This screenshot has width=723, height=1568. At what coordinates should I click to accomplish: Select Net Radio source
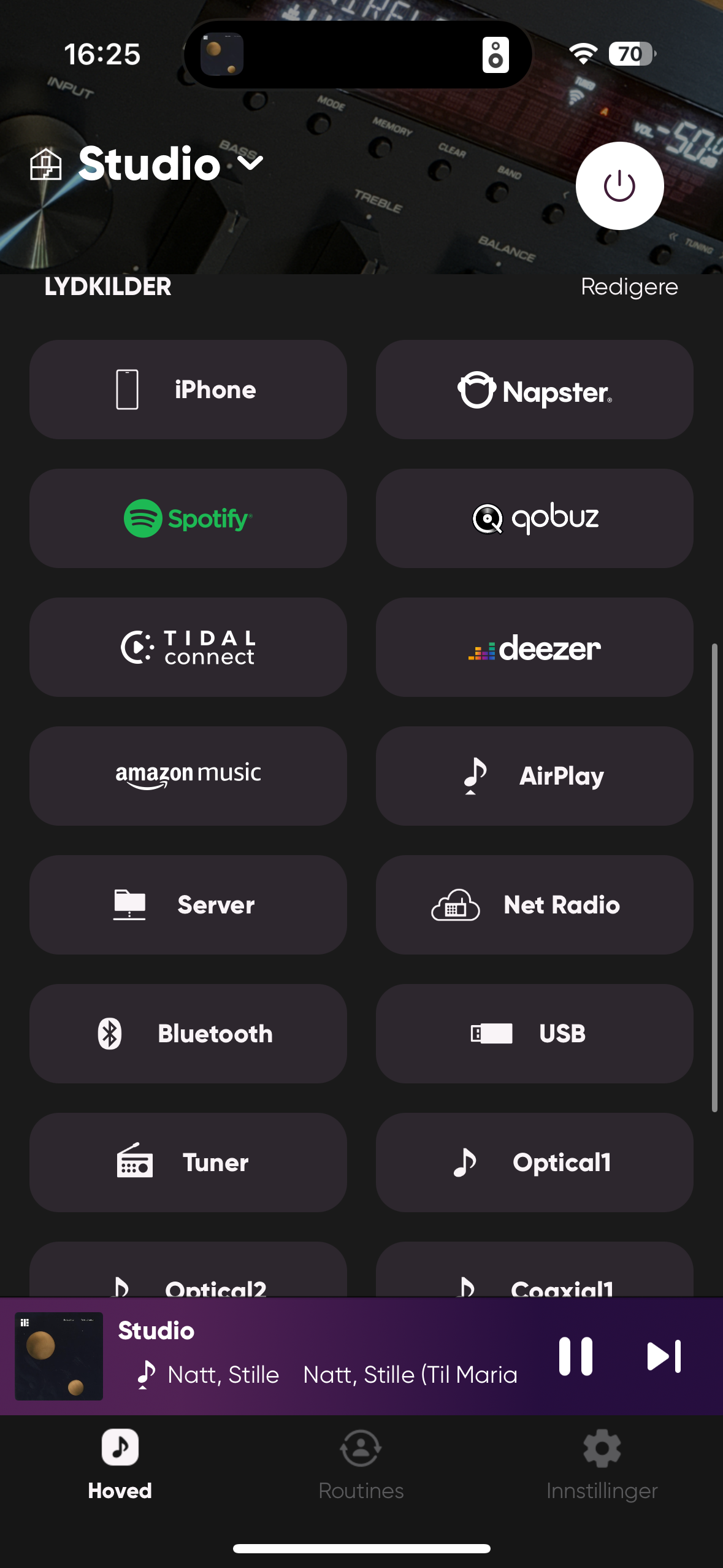[x=534, y=905]
